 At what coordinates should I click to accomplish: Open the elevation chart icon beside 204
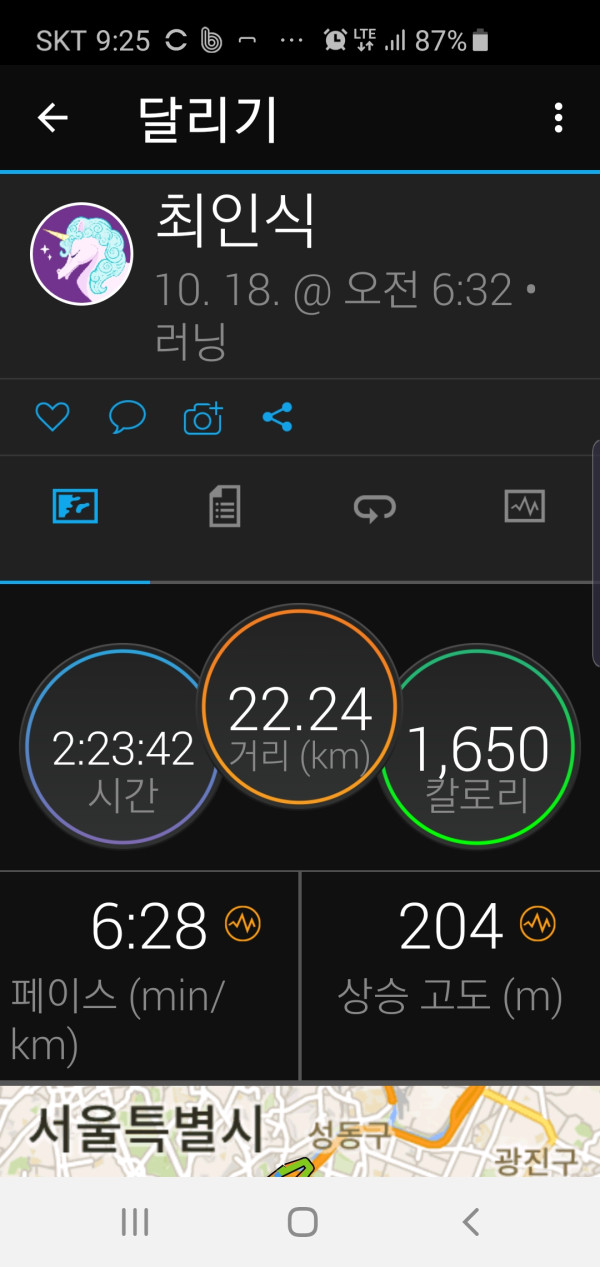(537, 924)
